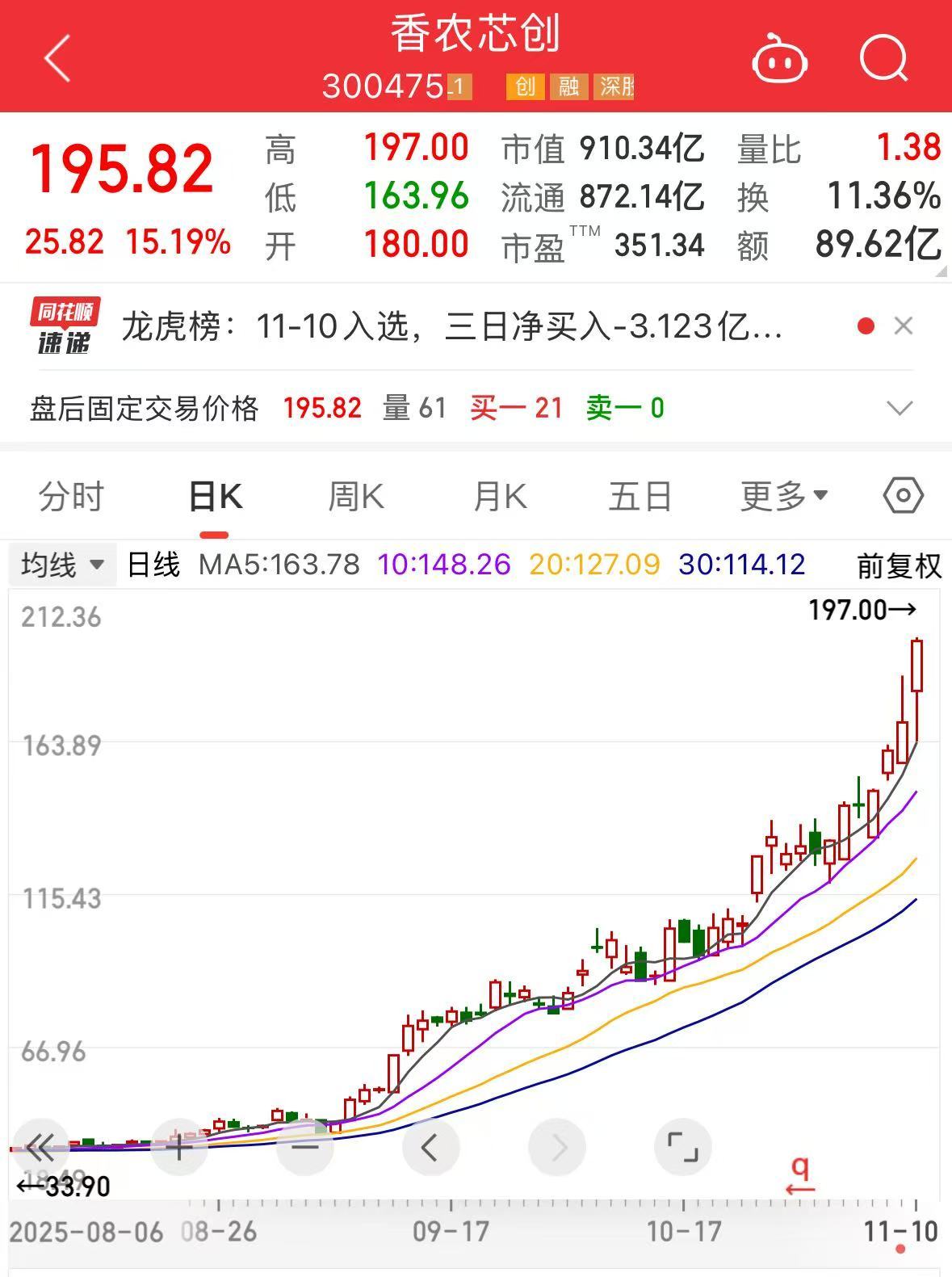Viewport: 952px width, 1277px height.
Task: Change the 前复权 adjustment mode
Action: pos(899,565)
